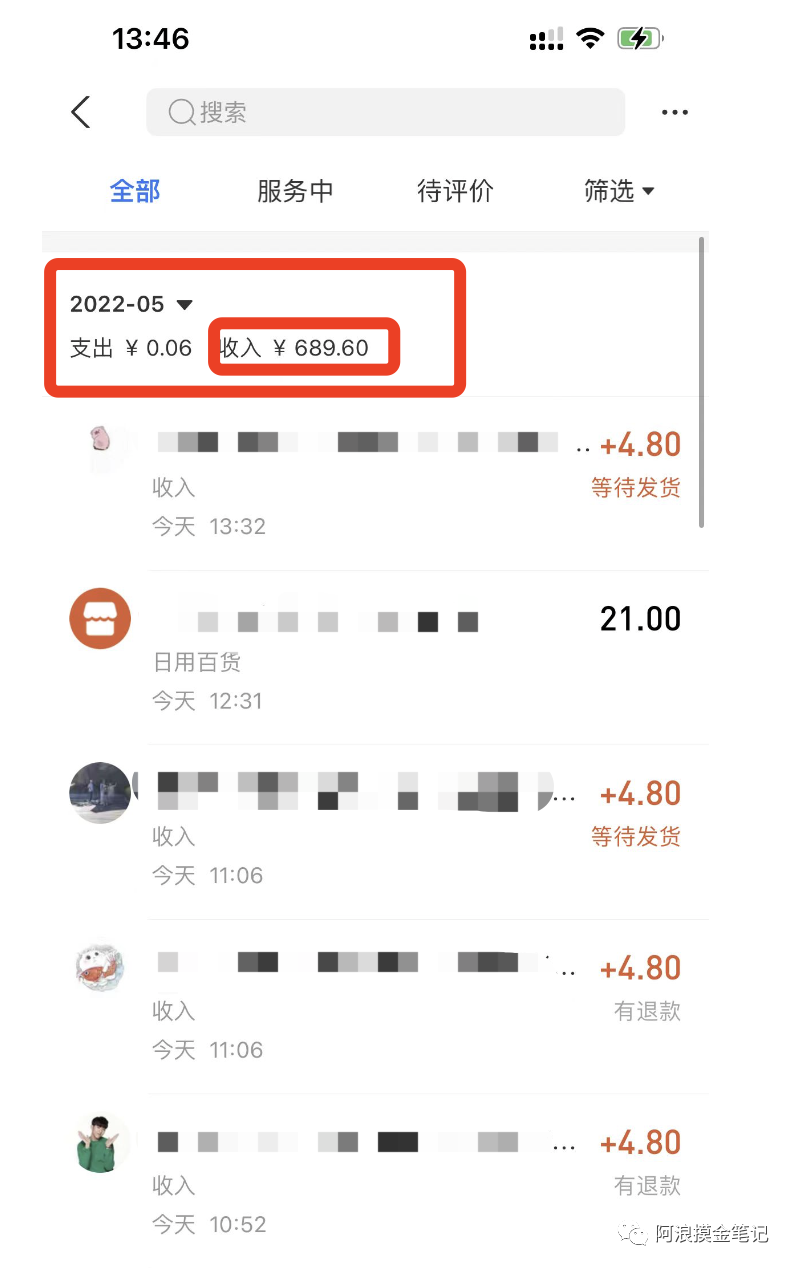Tap the buyer avatar on the 11:06 order
Viewport: 794px width, 1268px height.
[100, 792]
